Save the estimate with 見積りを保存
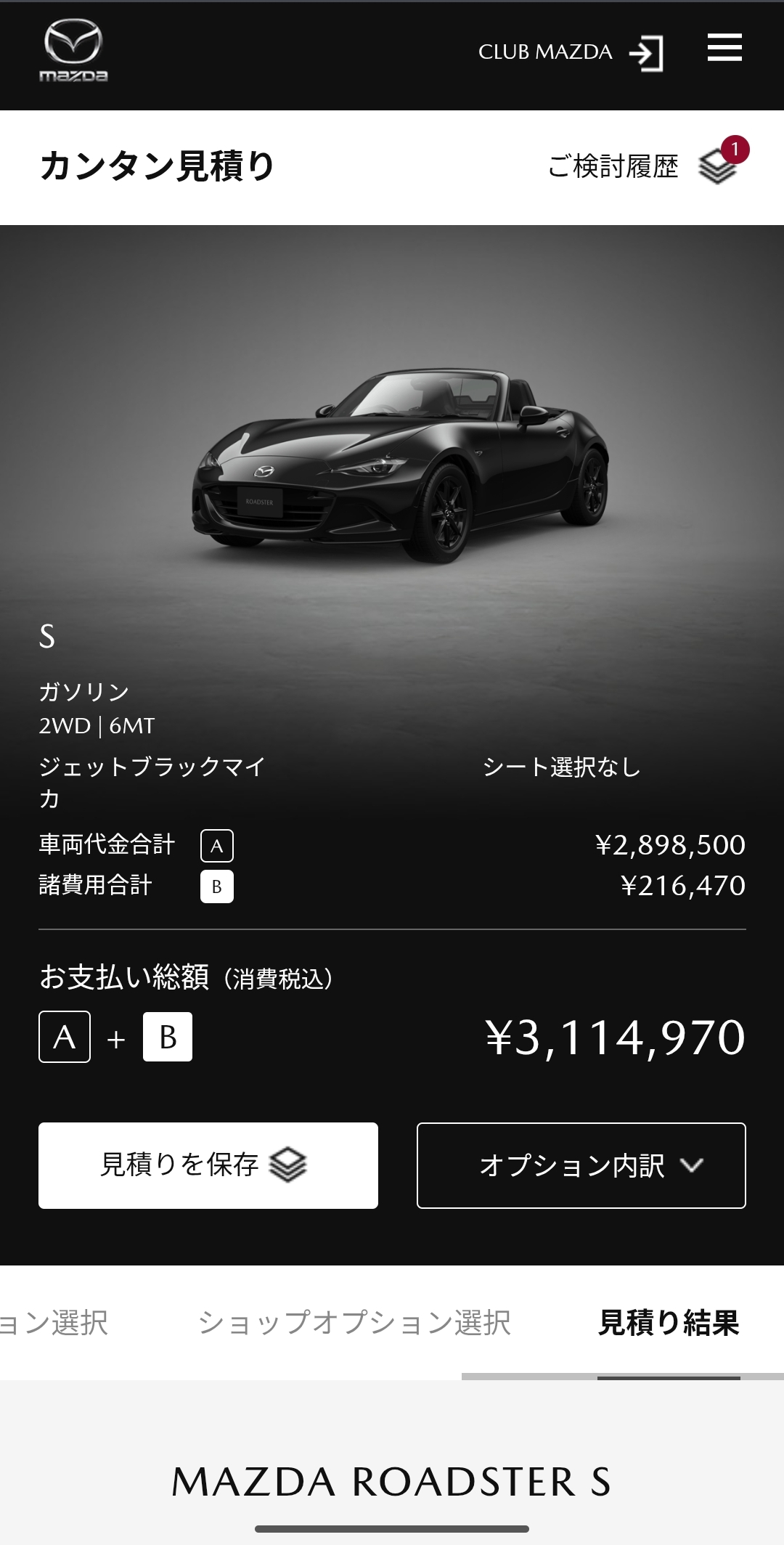The height and width of the screenshot is (1545, 784). 208,1165
